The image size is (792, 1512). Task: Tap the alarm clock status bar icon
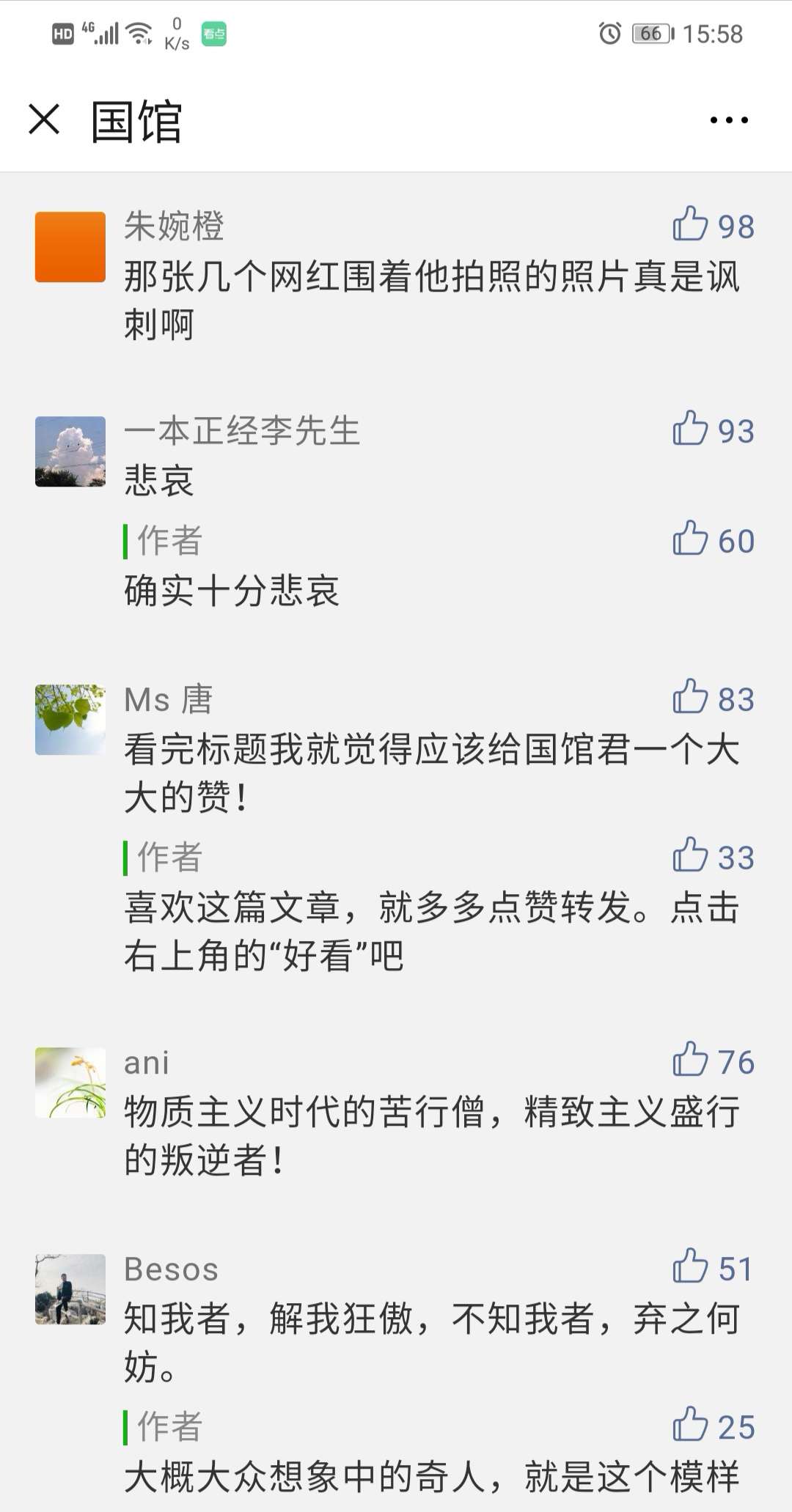pos(607,32)
